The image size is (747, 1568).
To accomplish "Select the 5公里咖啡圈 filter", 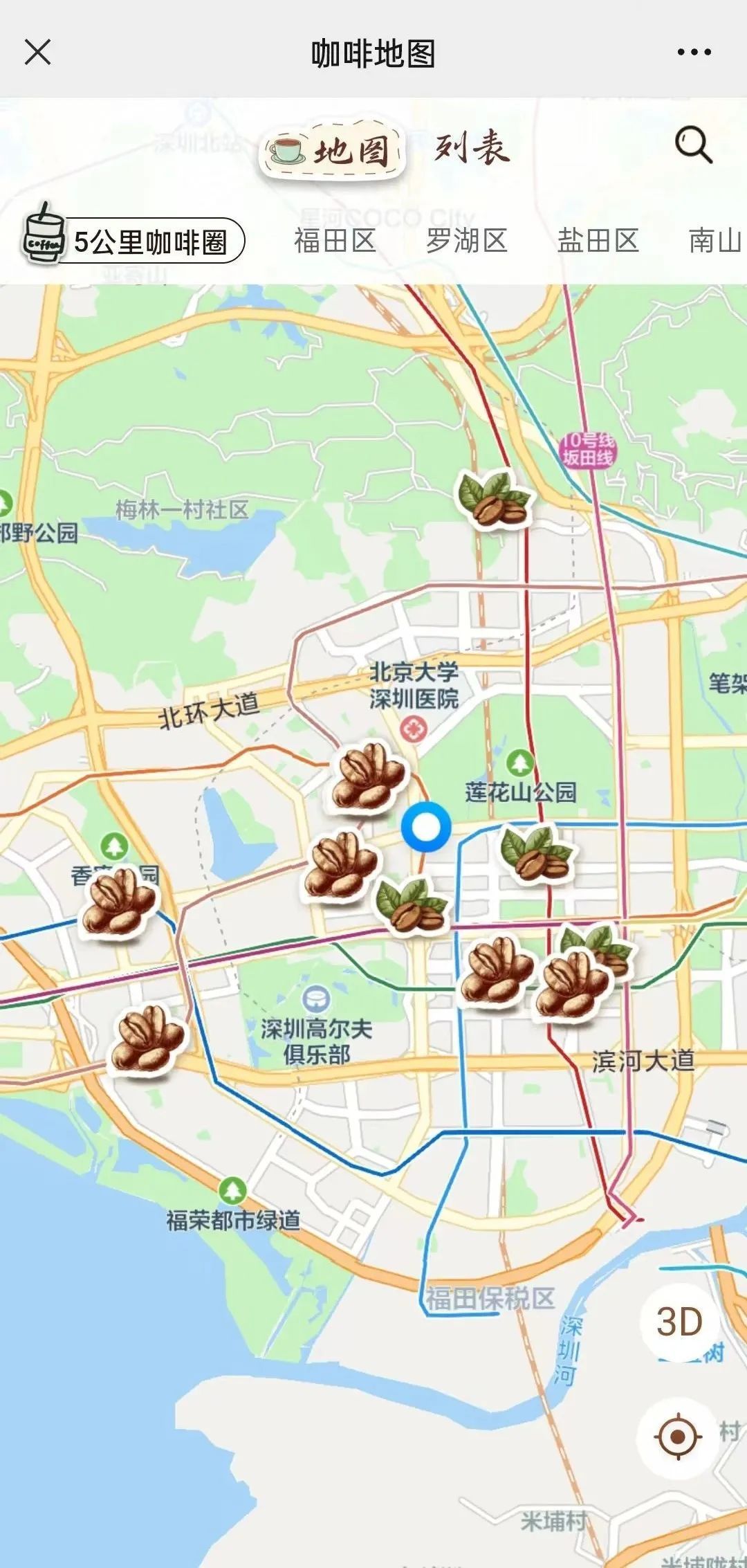I will click(x=133, y=241).
